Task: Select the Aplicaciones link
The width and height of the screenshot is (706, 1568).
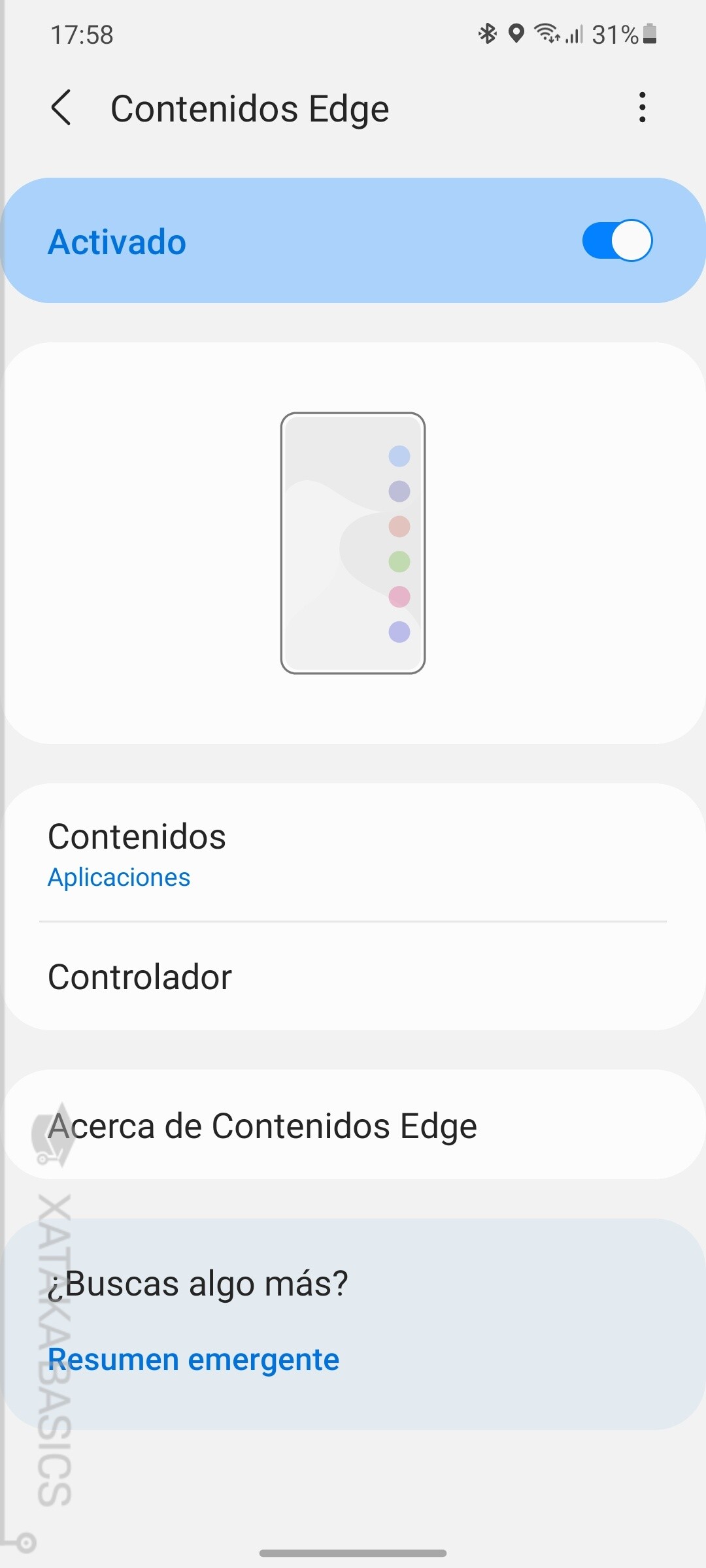Action: [118, 877]
